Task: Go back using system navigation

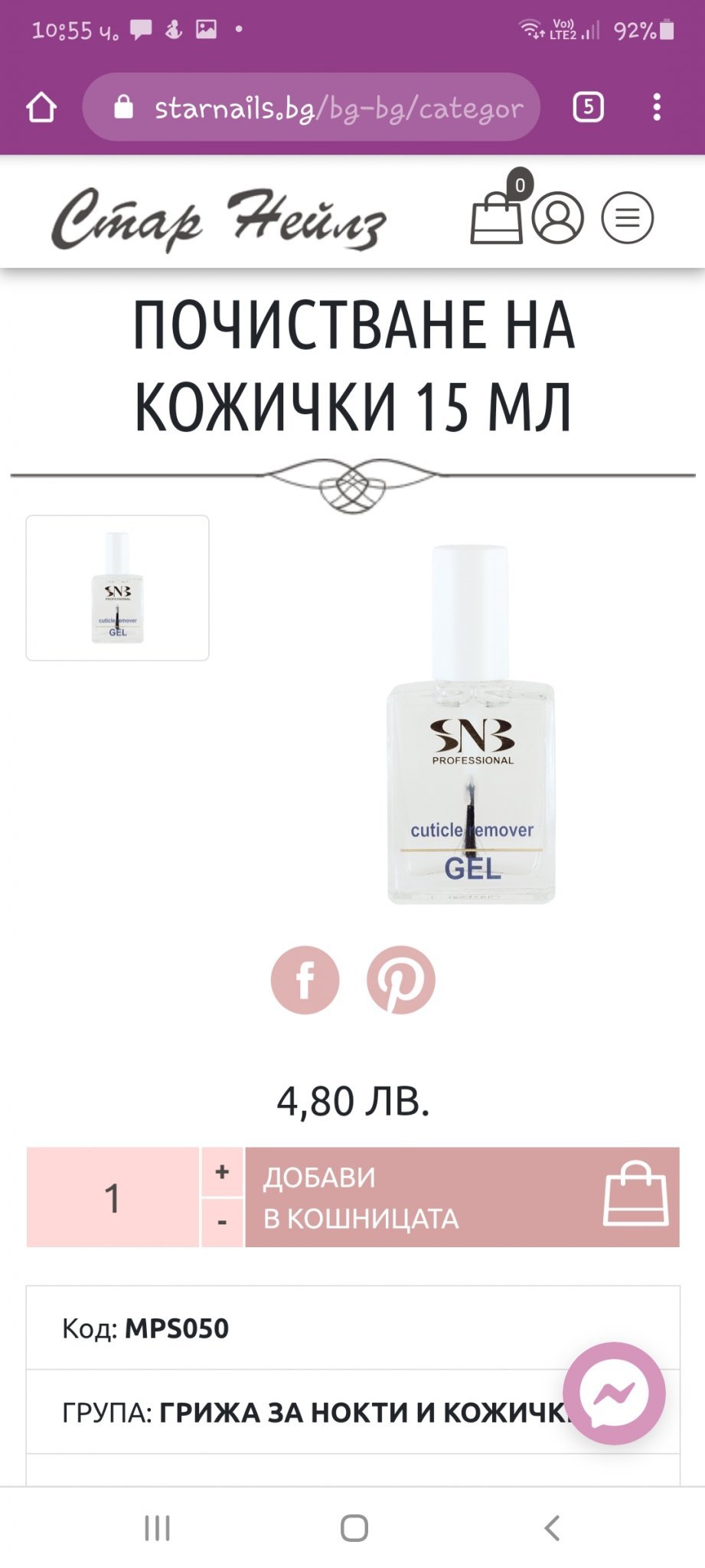Action: [x=552, y=1528]
